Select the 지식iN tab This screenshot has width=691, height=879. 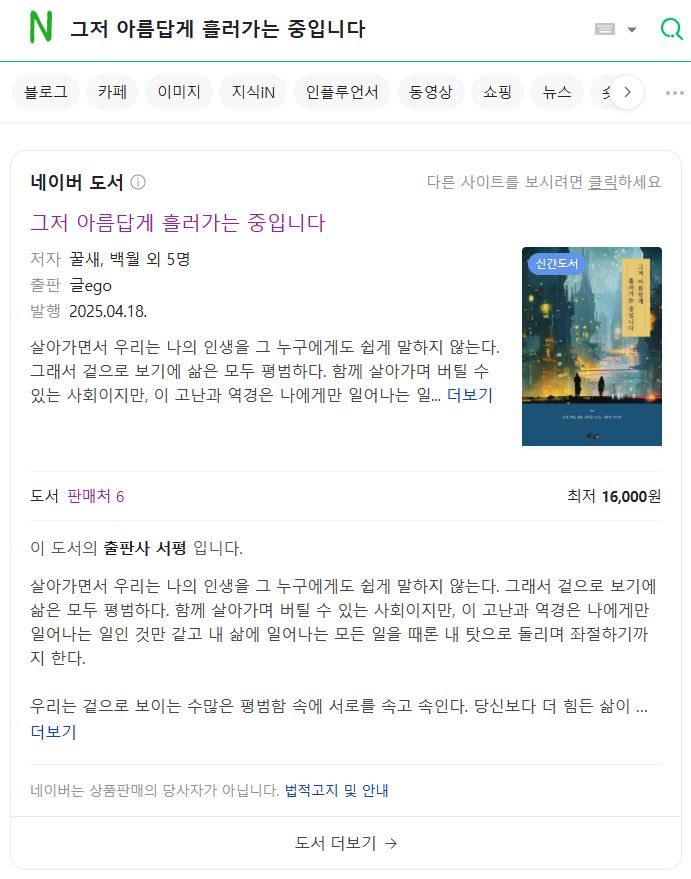(253, 92)
